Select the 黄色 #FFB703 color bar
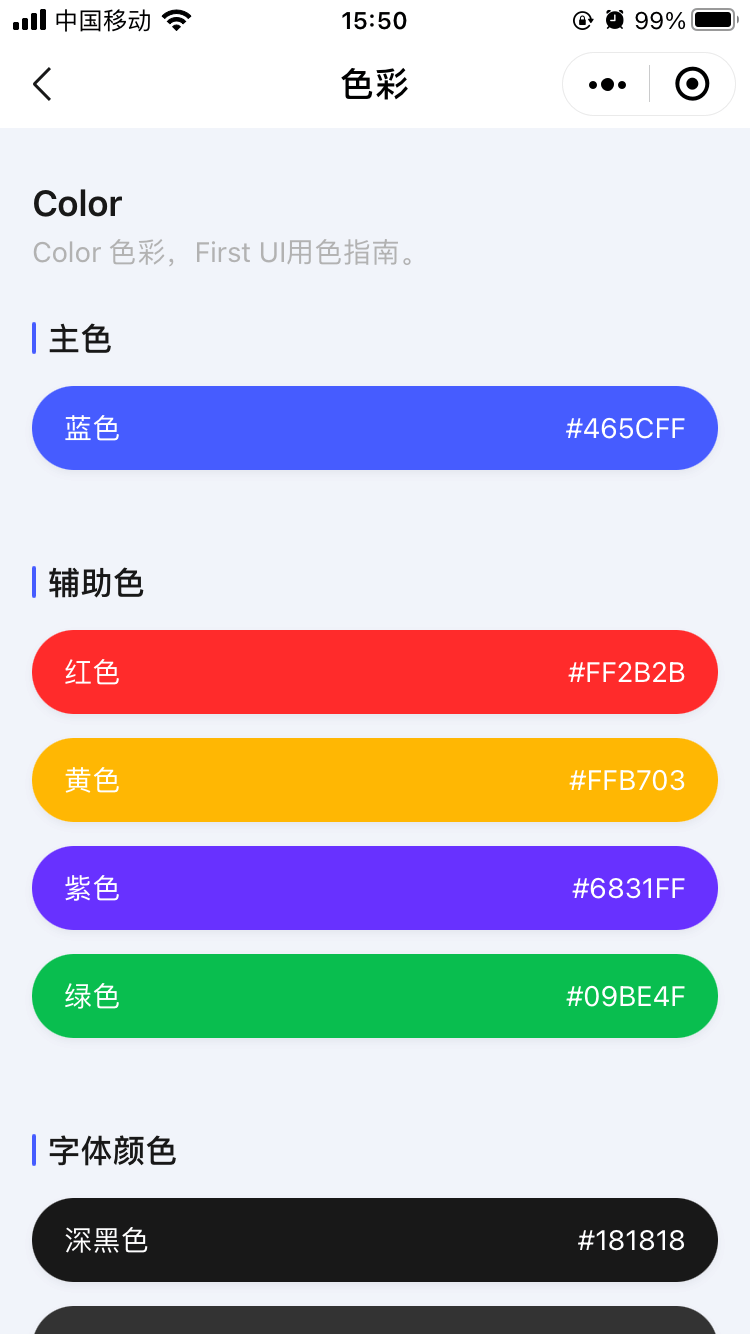The image size is (750, 1334). [x=374, y=780]
